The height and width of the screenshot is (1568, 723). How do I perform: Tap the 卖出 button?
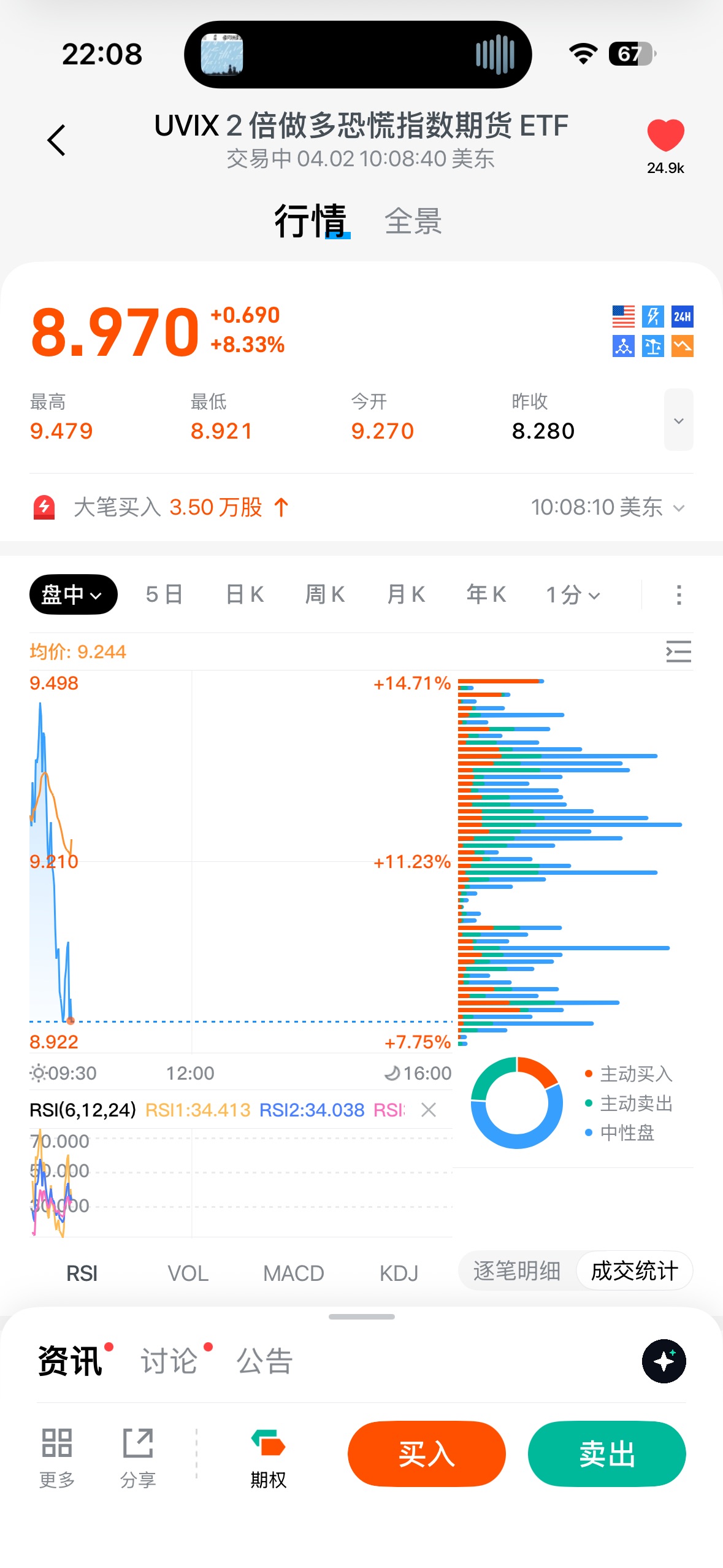606,1454
